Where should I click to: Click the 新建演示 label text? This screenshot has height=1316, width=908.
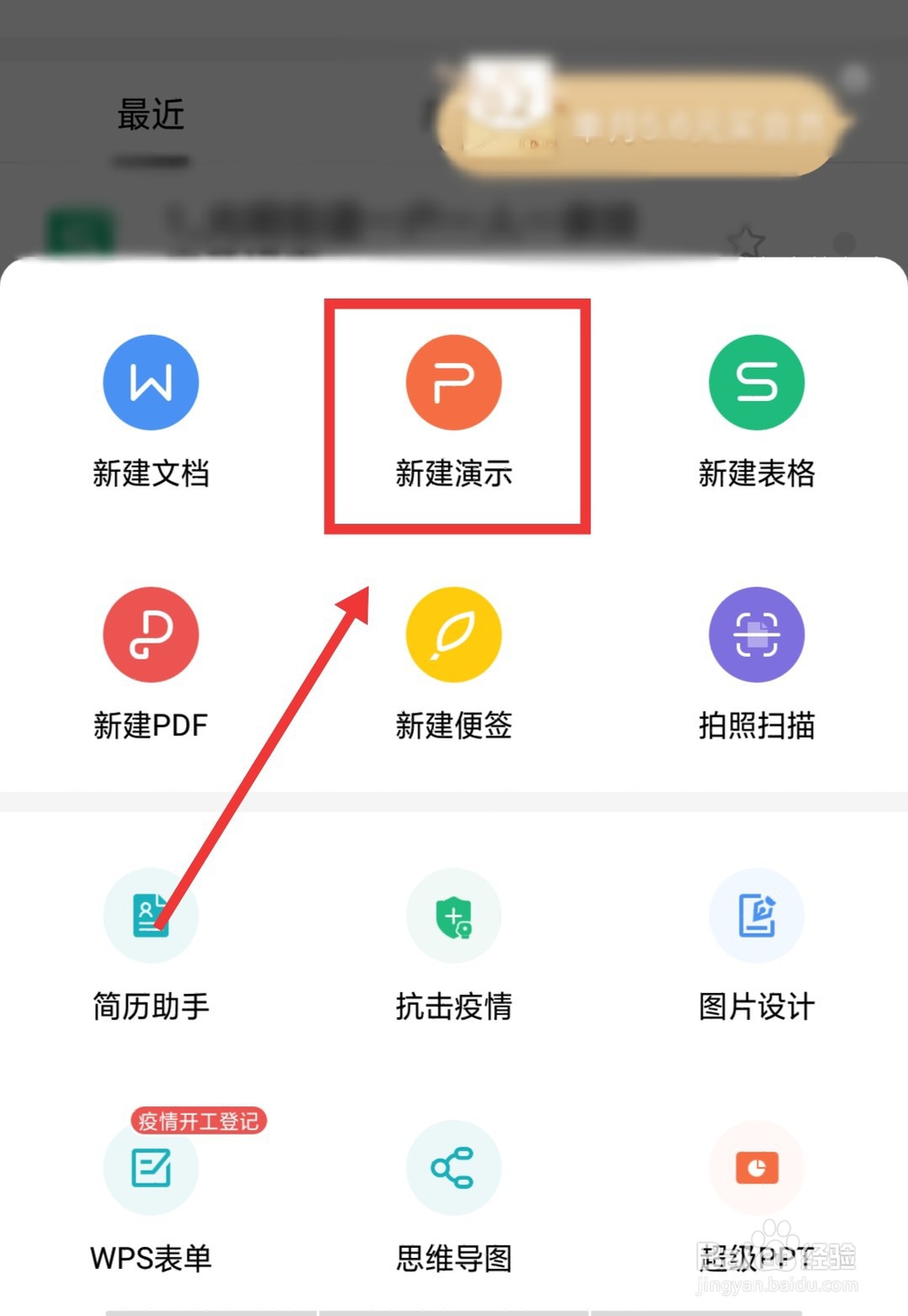[x=454, y=473]
